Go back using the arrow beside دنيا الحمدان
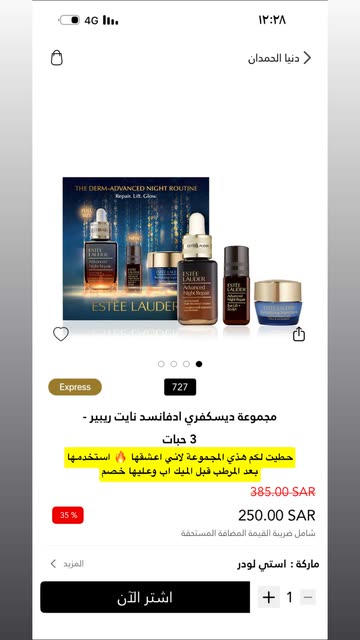 tap(307, 58)
